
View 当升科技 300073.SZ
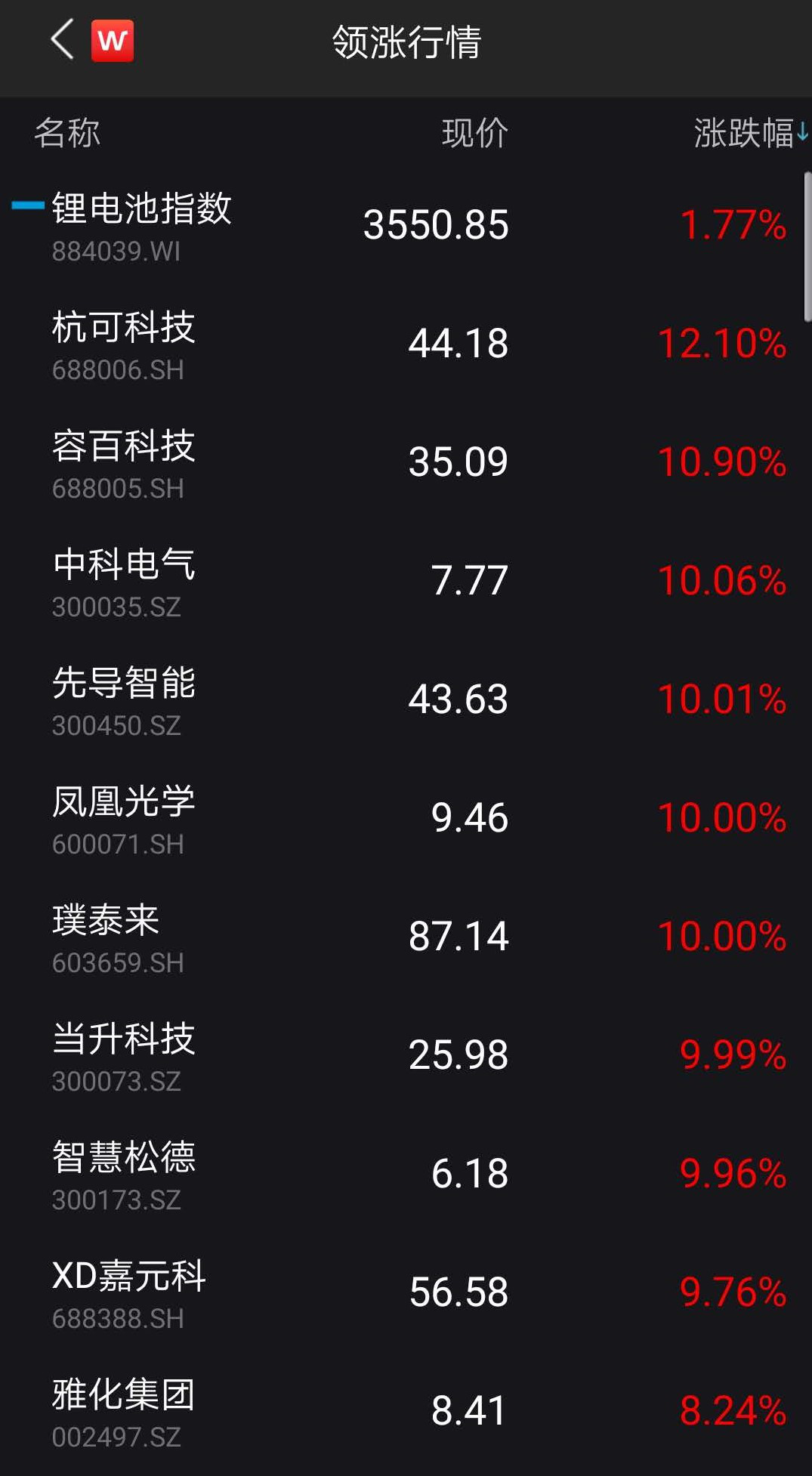click(x=406, y=1055)
